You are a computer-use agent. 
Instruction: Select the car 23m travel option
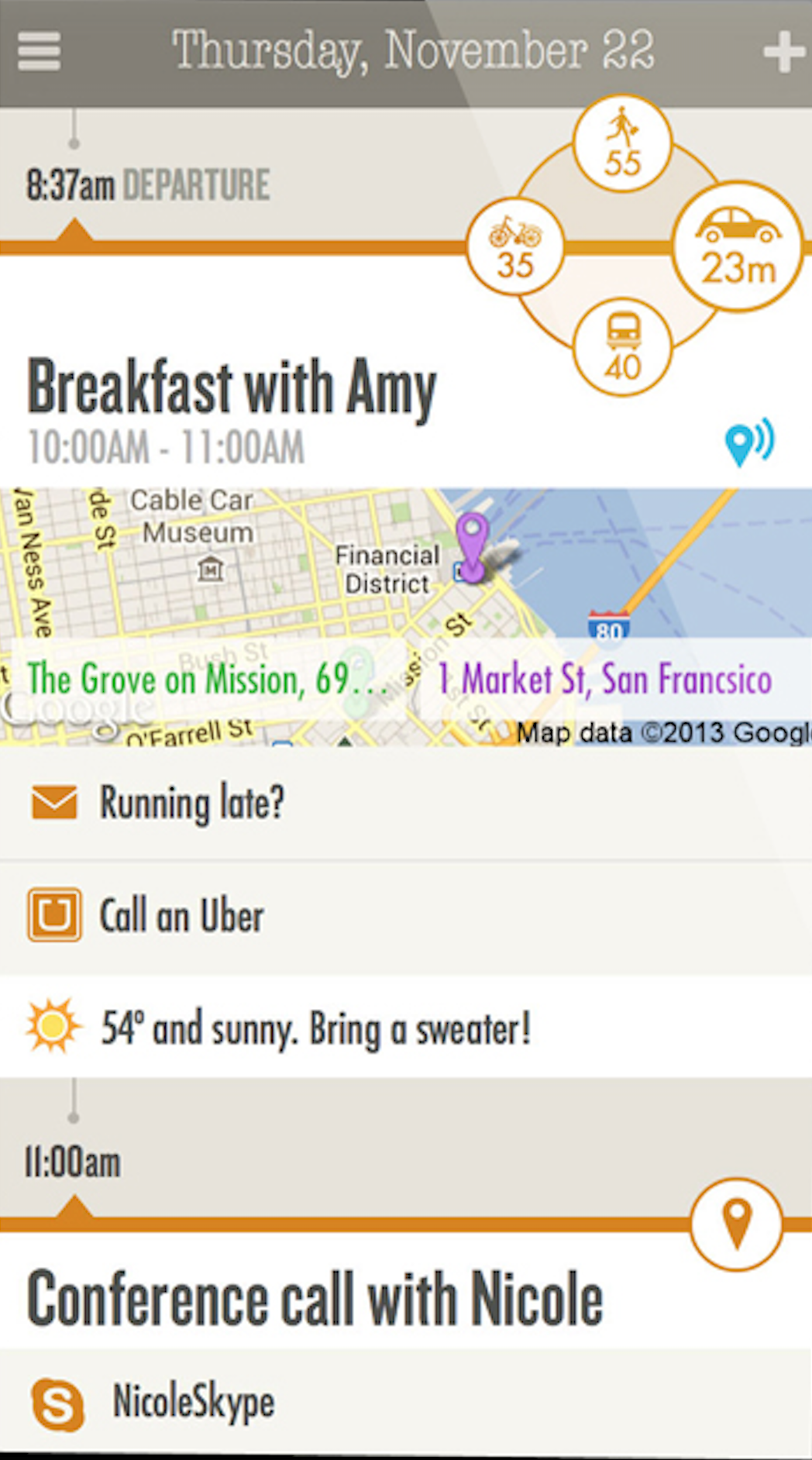[738, 246]
